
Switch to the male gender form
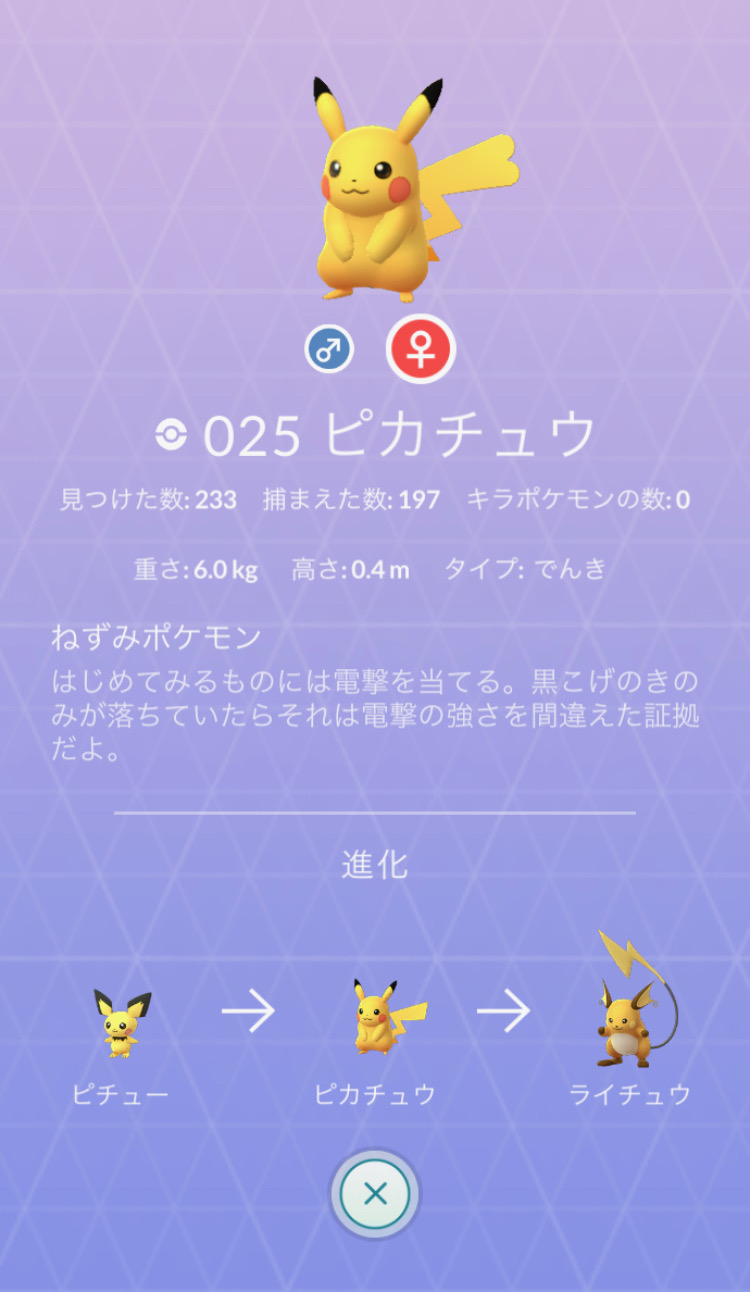point(329,351)
